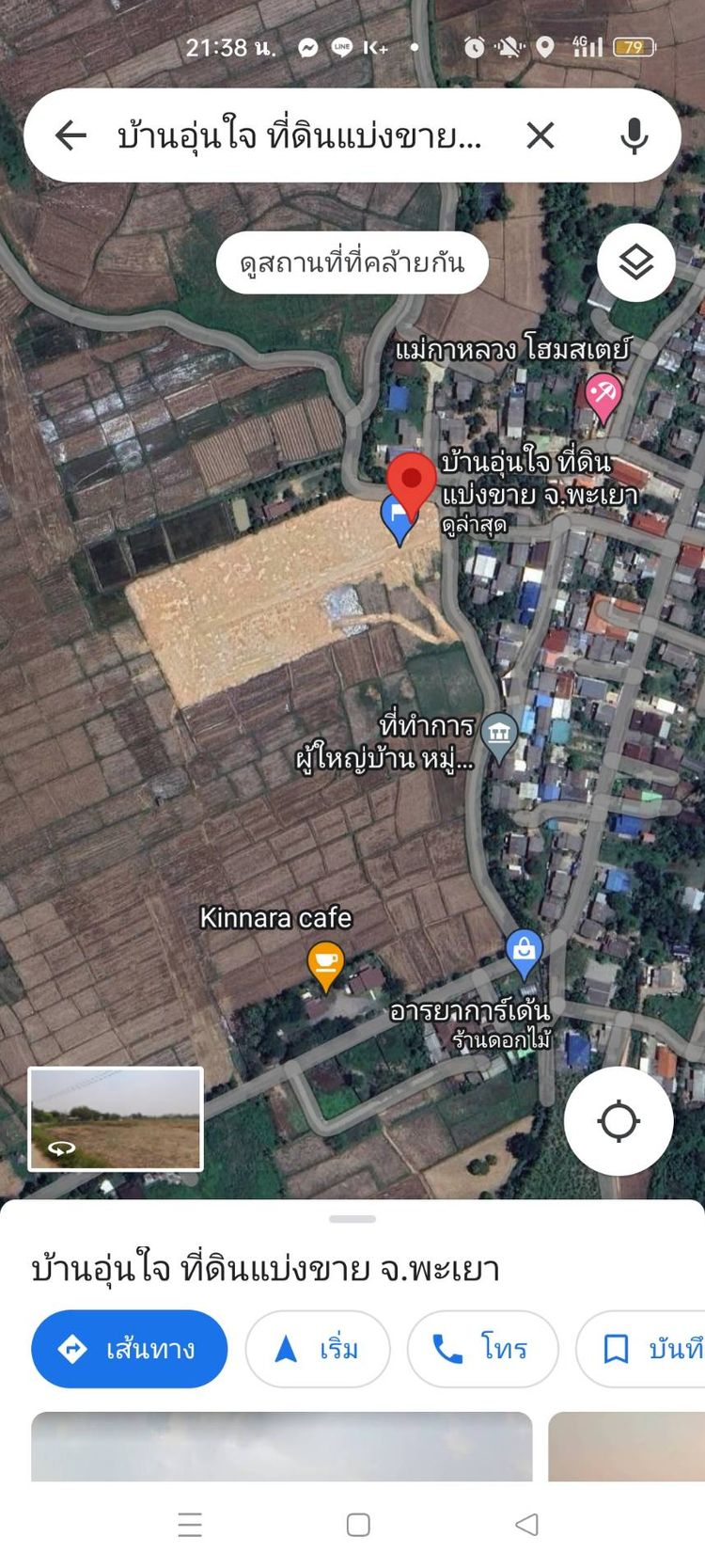Tap the search text field
Viewport: 705px width, 1568px height.
pos(299,135)
